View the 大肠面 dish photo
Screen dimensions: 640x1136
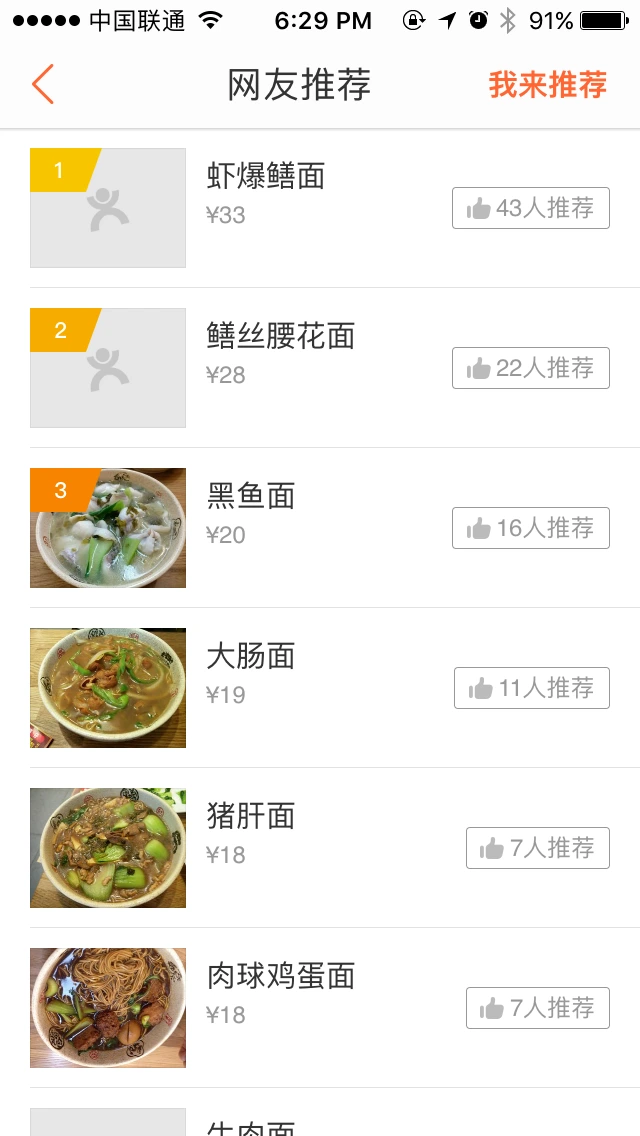[x=108, y=688]
